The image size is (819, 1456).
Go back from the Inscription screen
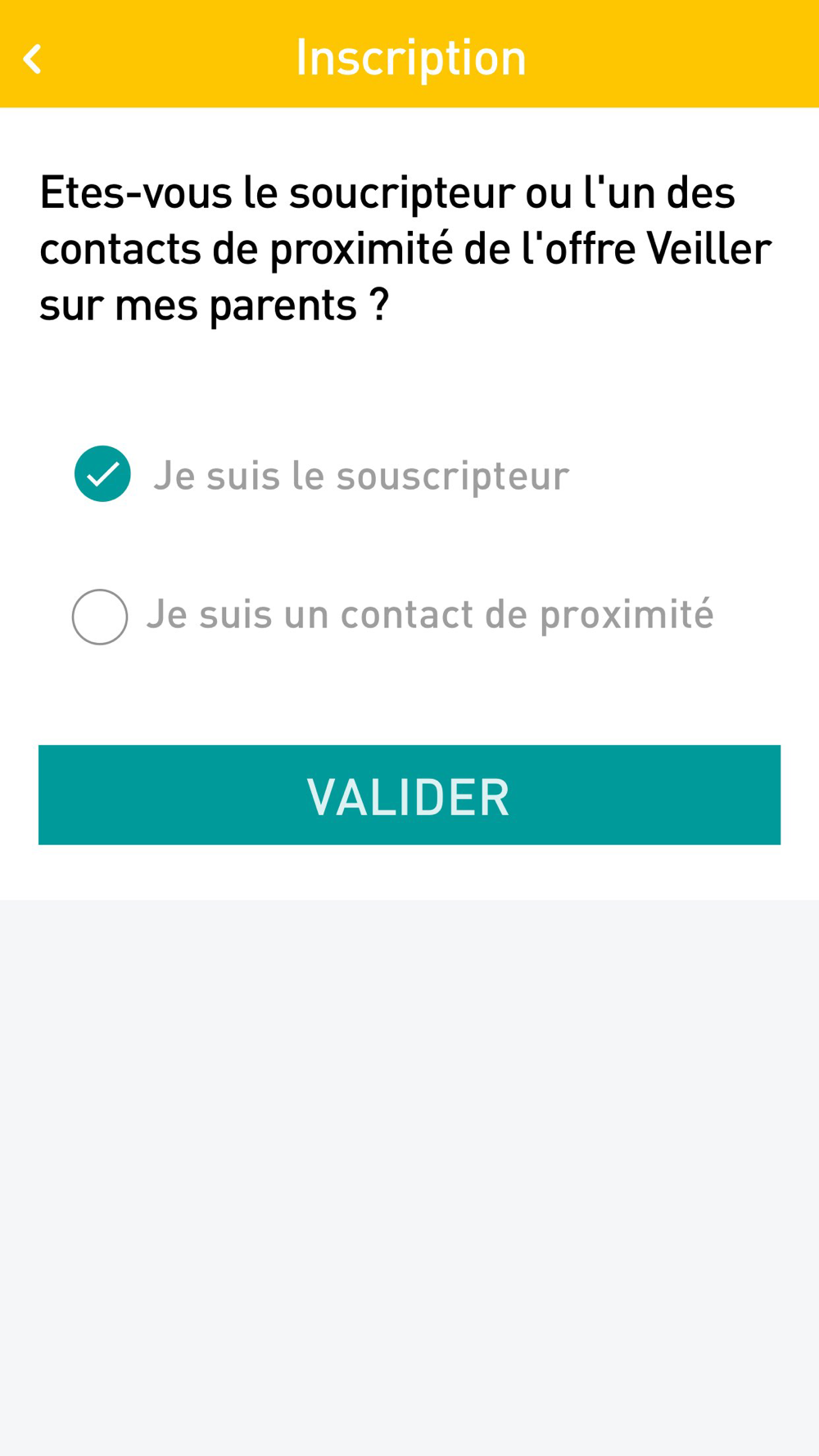tap(32, 59)
